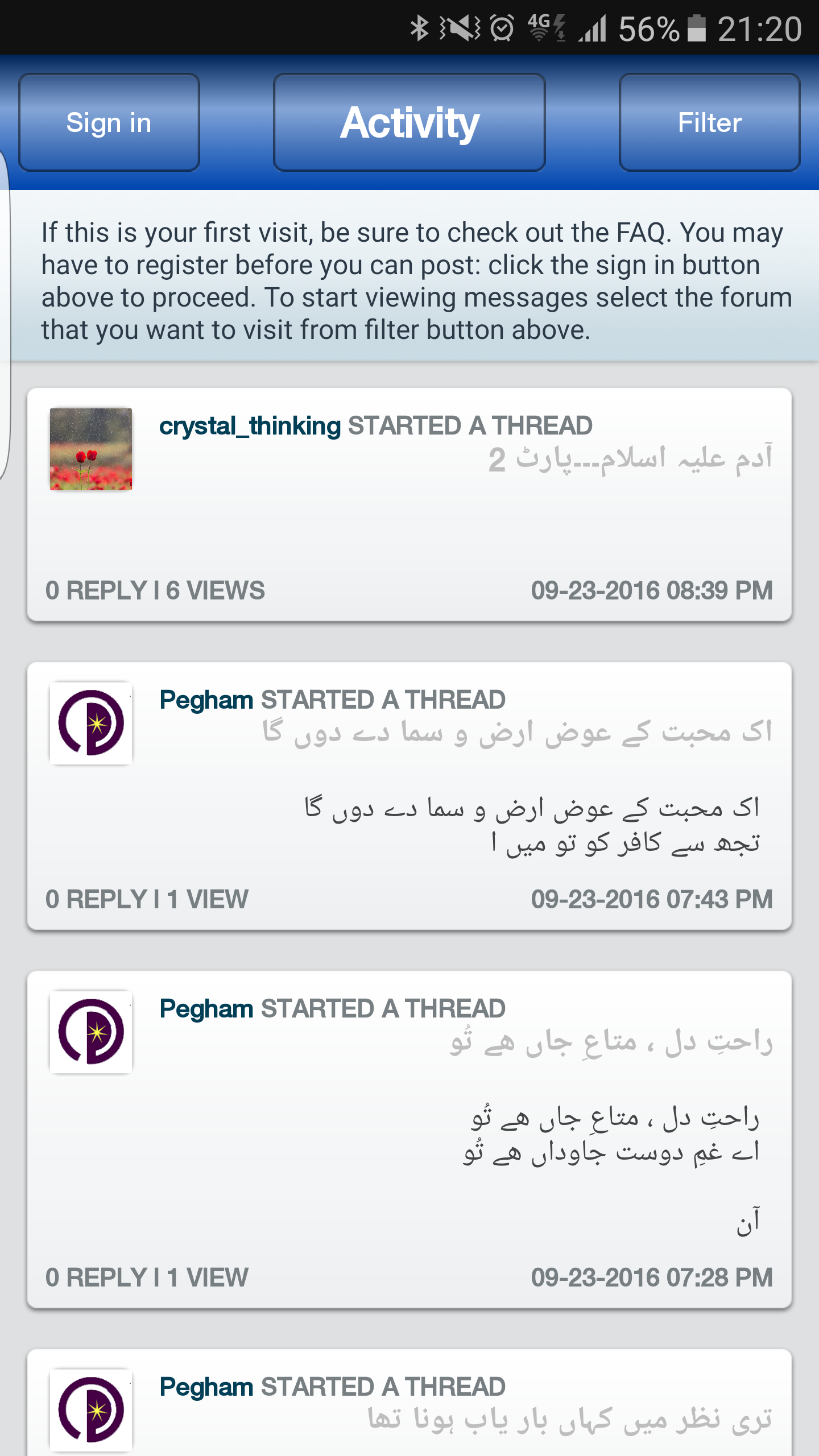Open Pegham's thread posted at 07:28 PM

[x=409, y=1140]
